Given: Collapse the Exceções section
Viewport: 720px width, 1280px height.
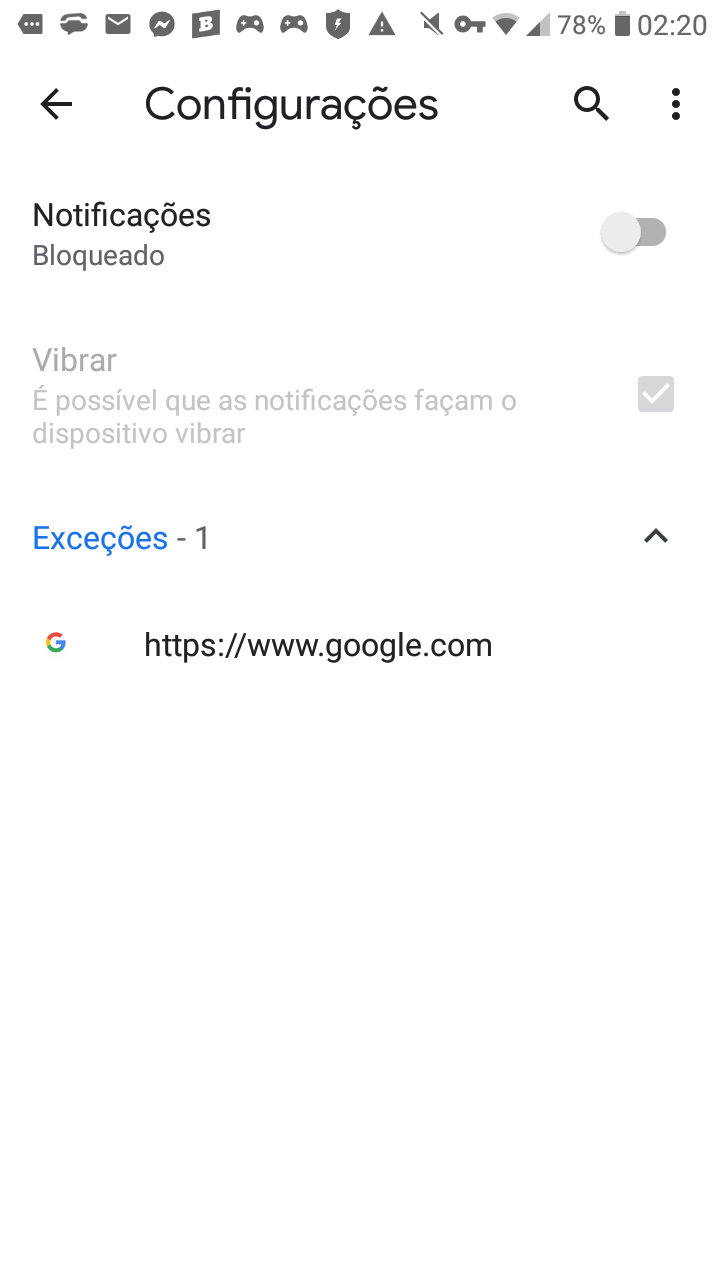Looking at the screenshot, I should click(656, 537).
